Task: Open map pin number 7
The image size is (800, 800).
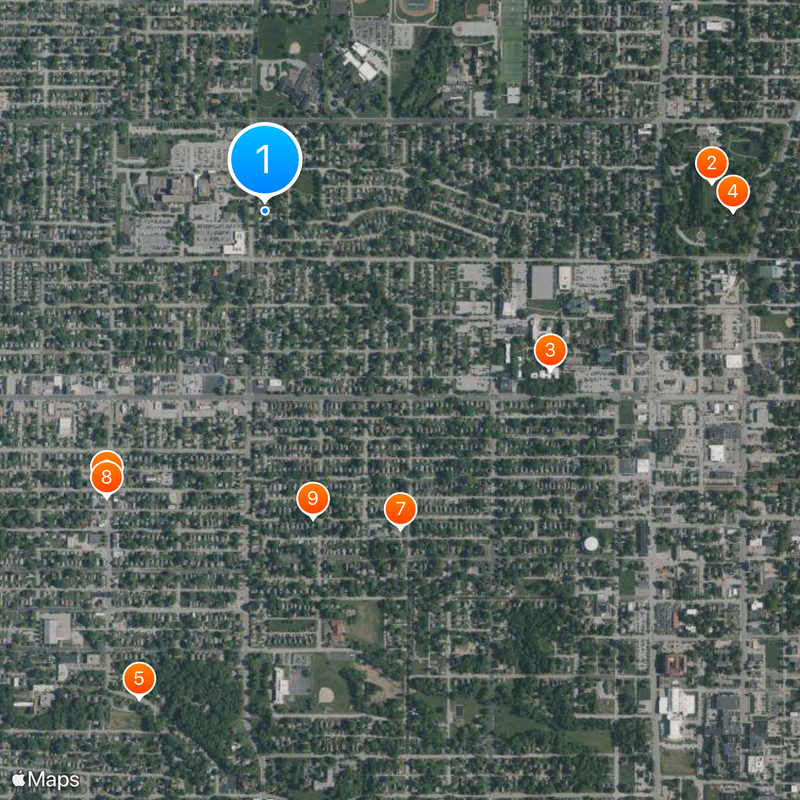Action: pos(400,509)
